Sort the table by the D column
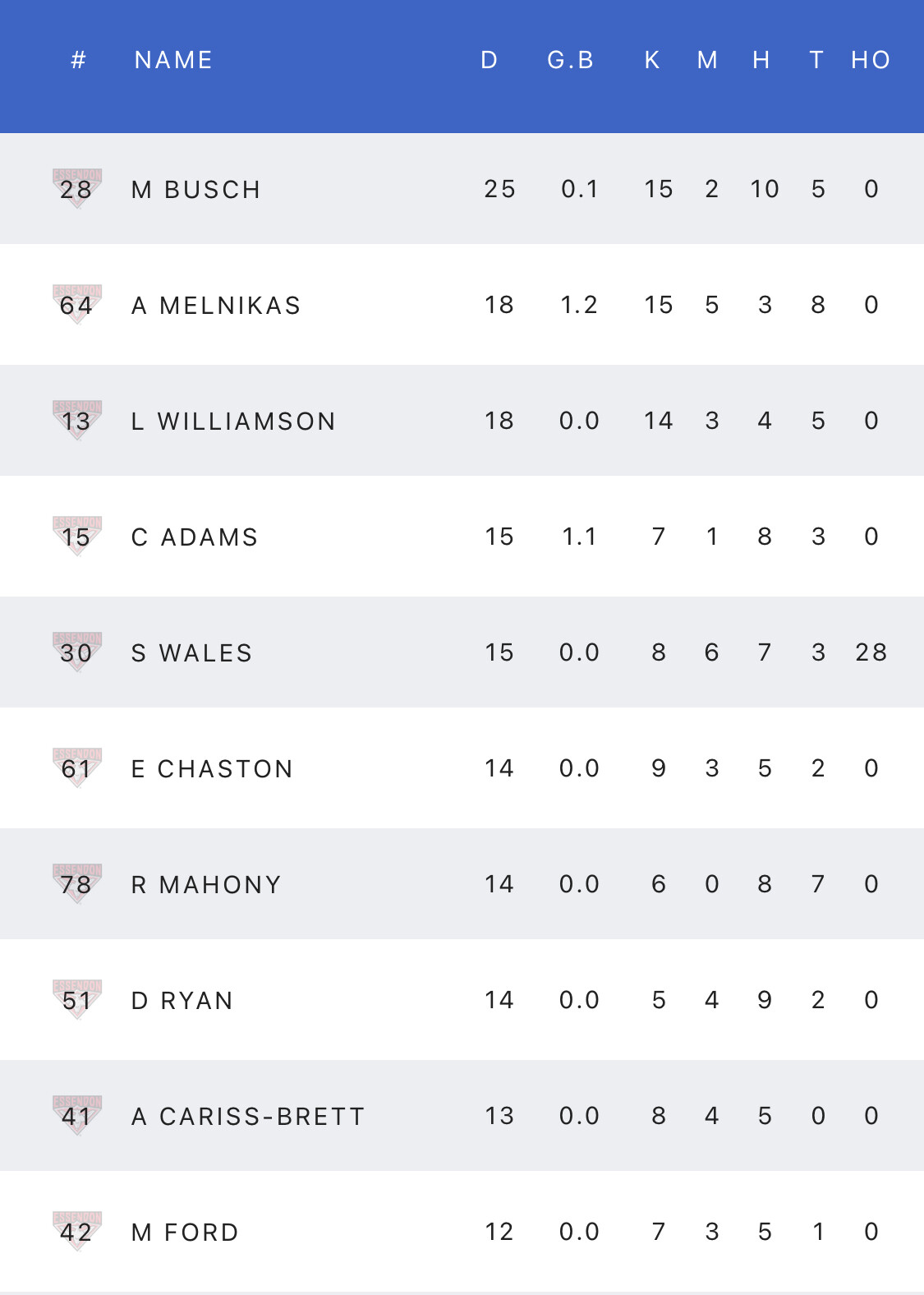Image resolution: width=924 pixels, height=1295 pixels. click(x=489, y=60)
